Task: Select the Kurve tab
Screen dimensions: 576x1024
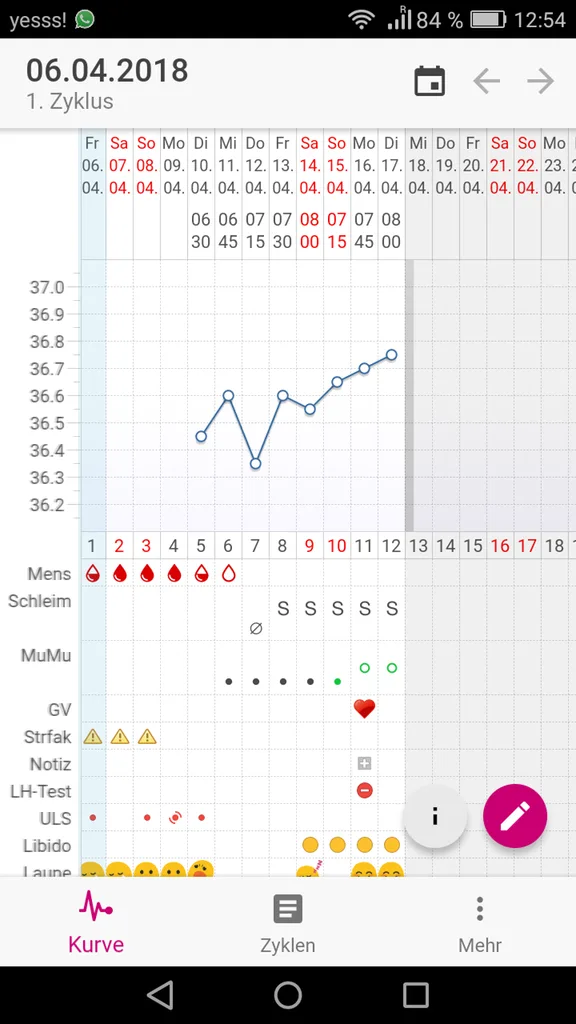Action: 95,923
